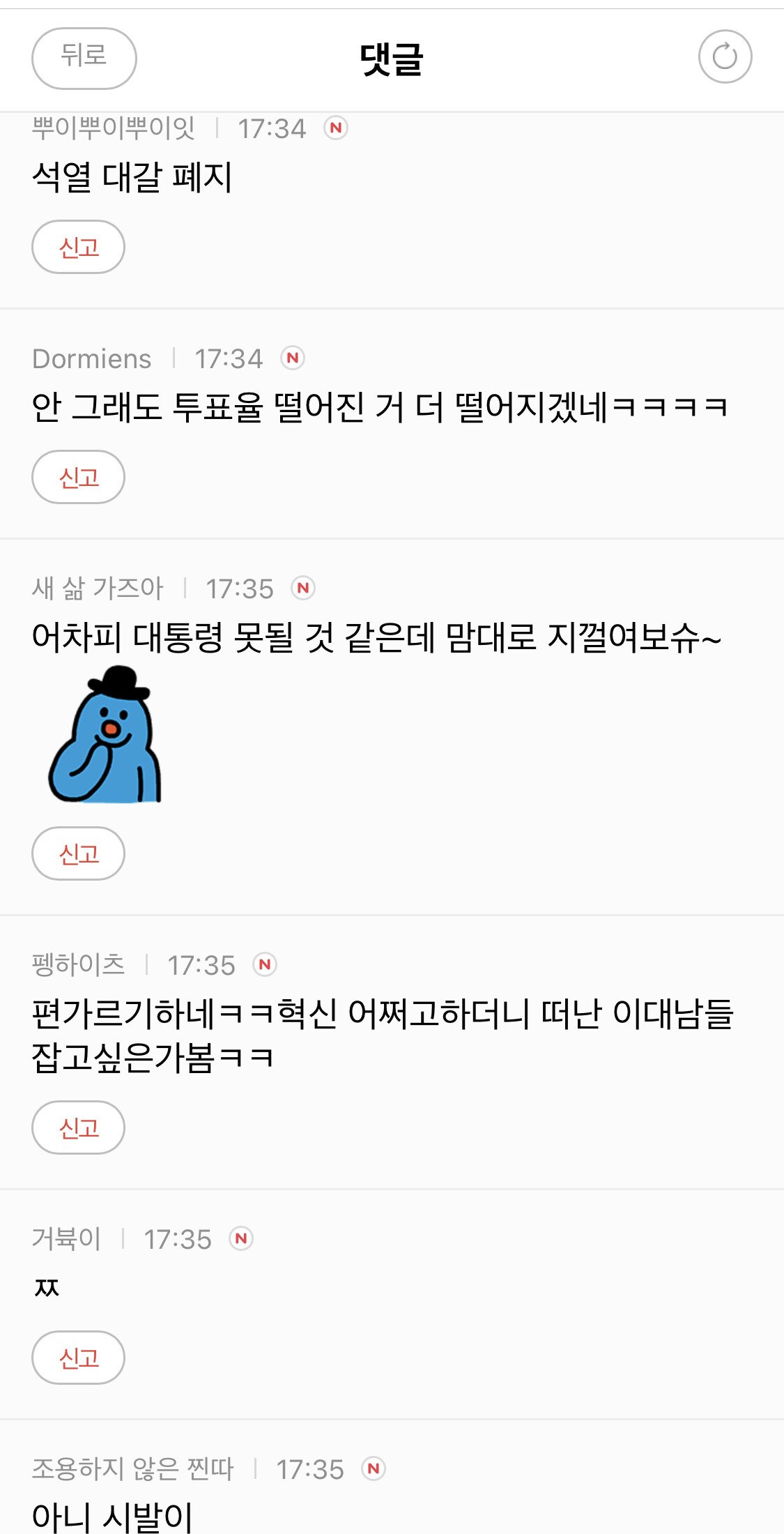The width and height of the screenshot is (784, 1534).
Task: Tap the 뒤로 back button
Action: click(x=84, y=58)
